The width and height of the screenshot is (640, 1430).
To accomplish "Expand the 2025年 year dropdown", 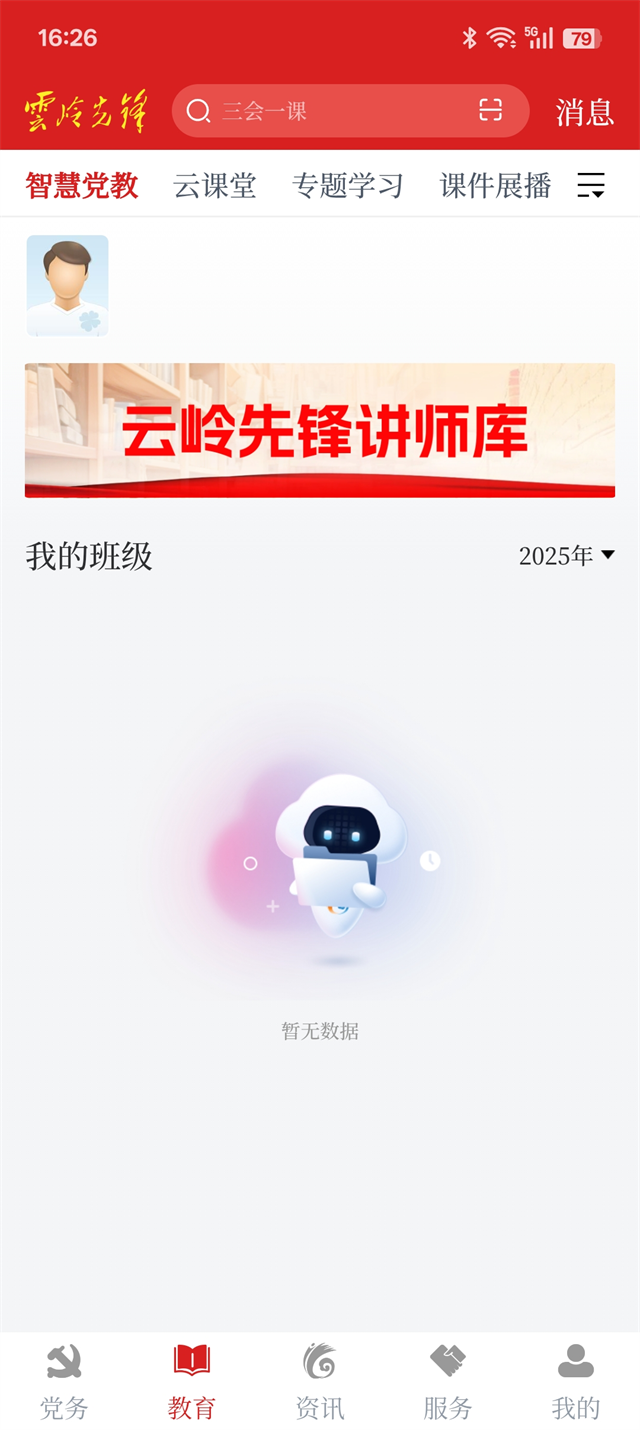I will pos(566,556).
